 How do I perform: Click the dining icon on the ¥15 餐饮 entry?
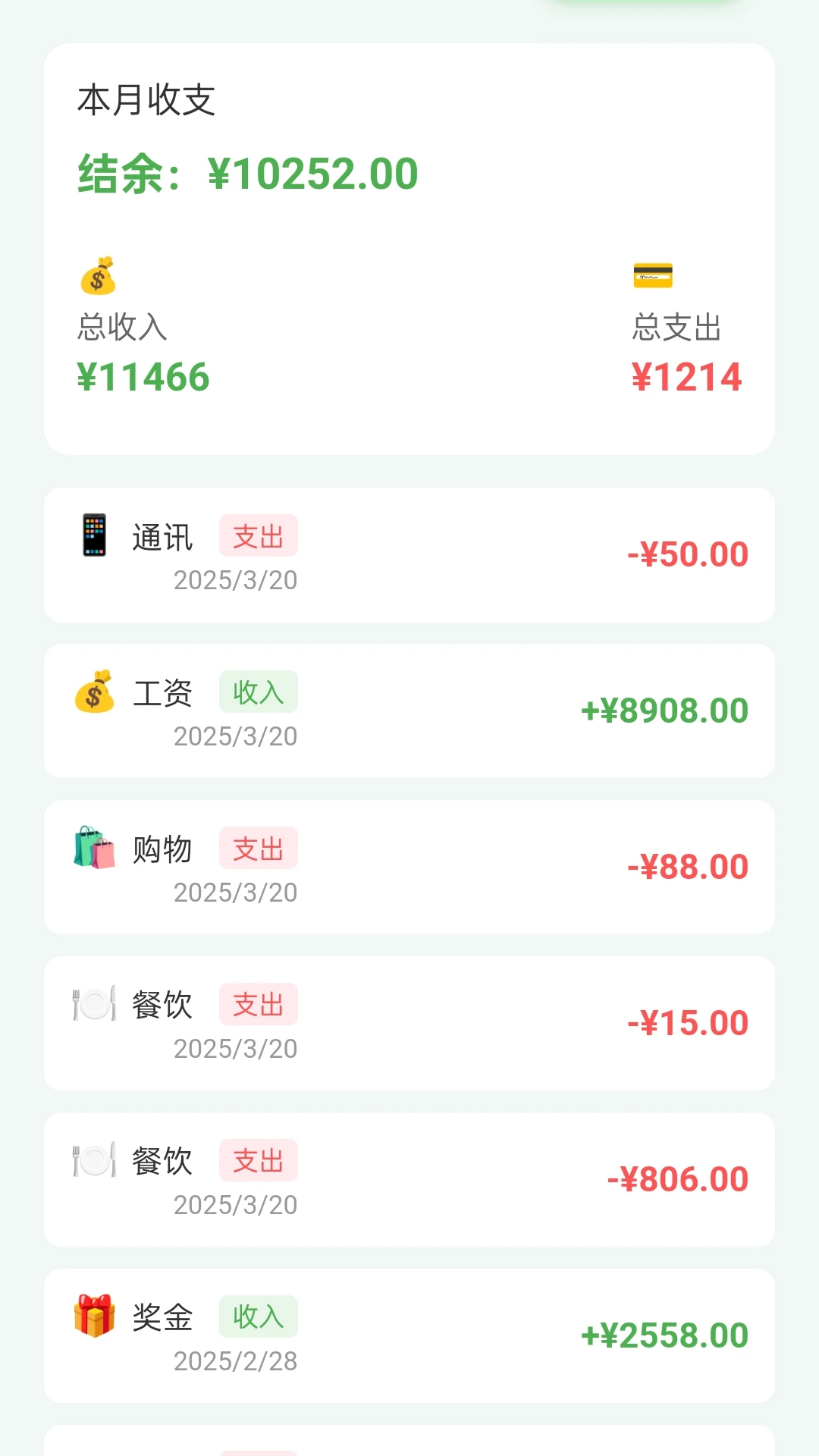(94, 1005)
